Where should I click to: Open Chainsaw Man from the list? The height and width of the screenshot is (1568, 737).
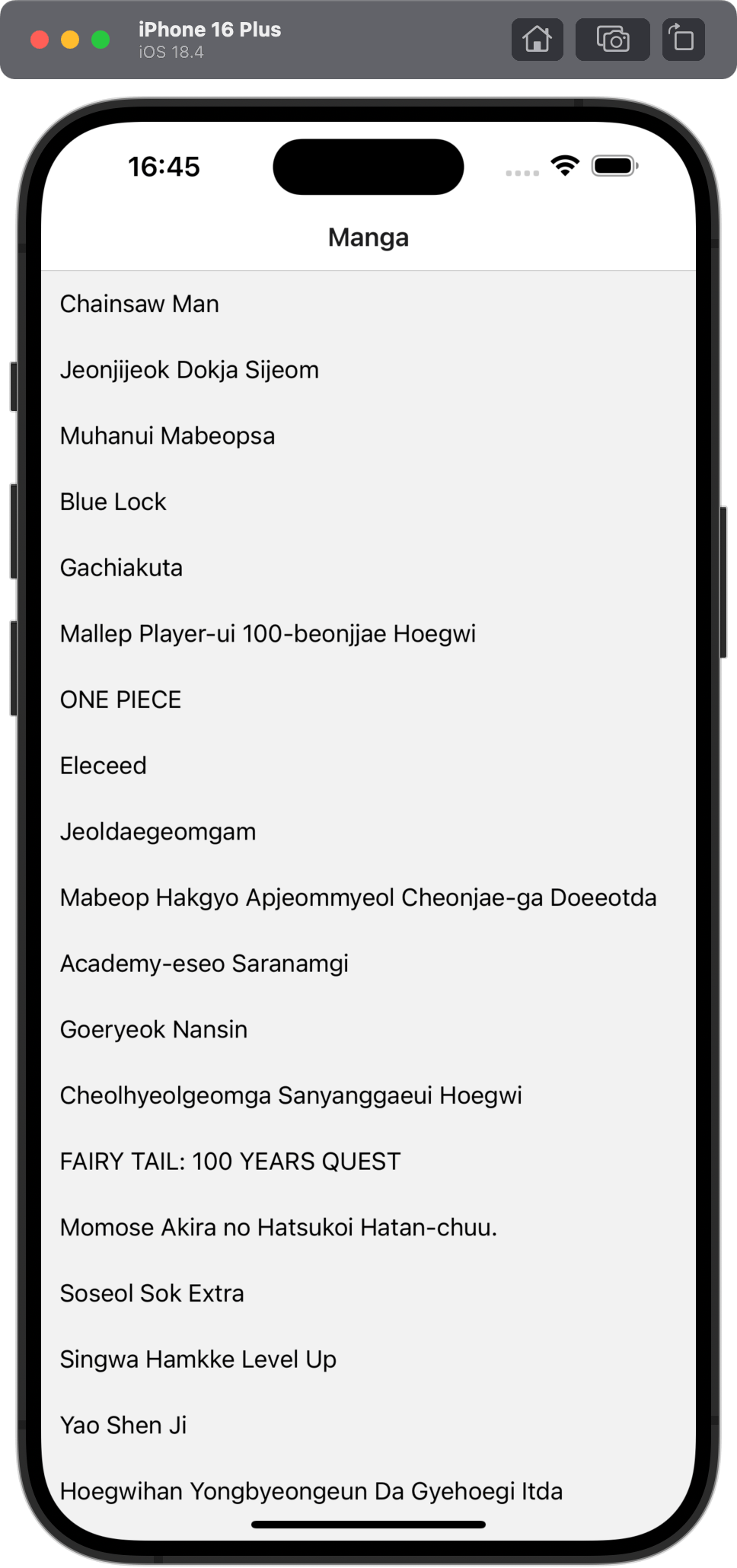(x=139, y=304)
